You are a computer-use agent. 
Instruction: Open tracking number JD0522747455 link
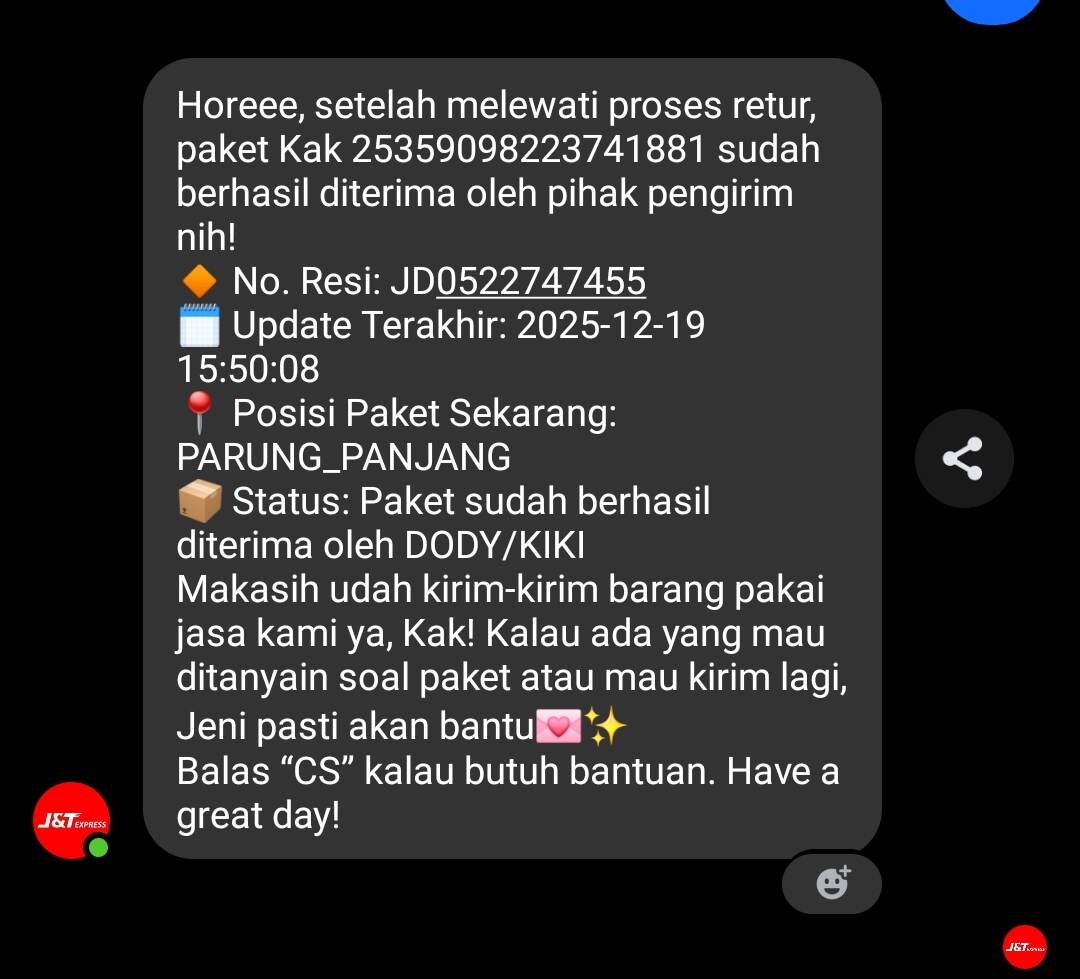coord(541,283)
